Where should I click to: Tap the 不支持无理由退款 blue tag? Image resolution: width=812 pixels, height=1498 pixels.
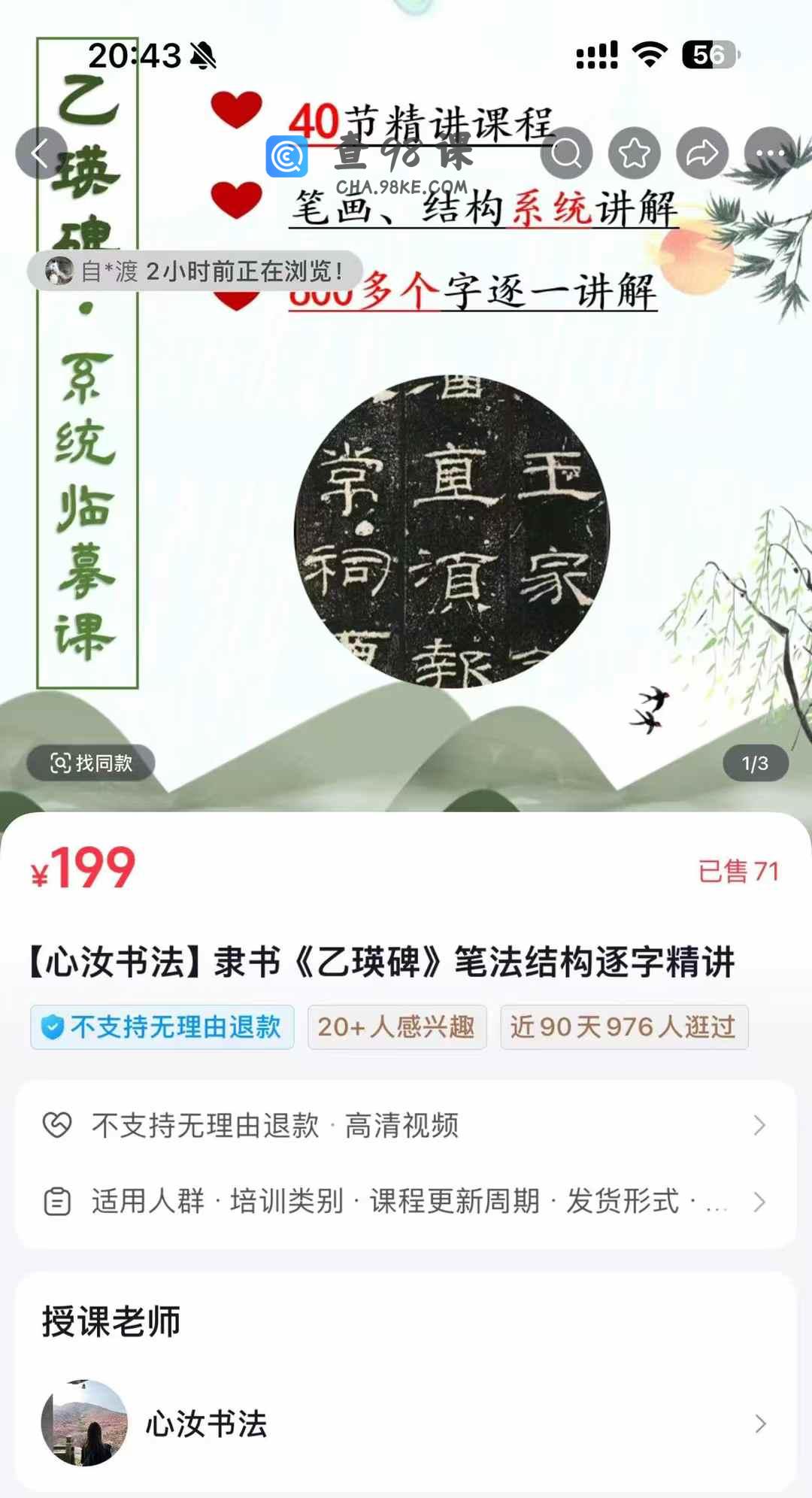(162, 1027)
